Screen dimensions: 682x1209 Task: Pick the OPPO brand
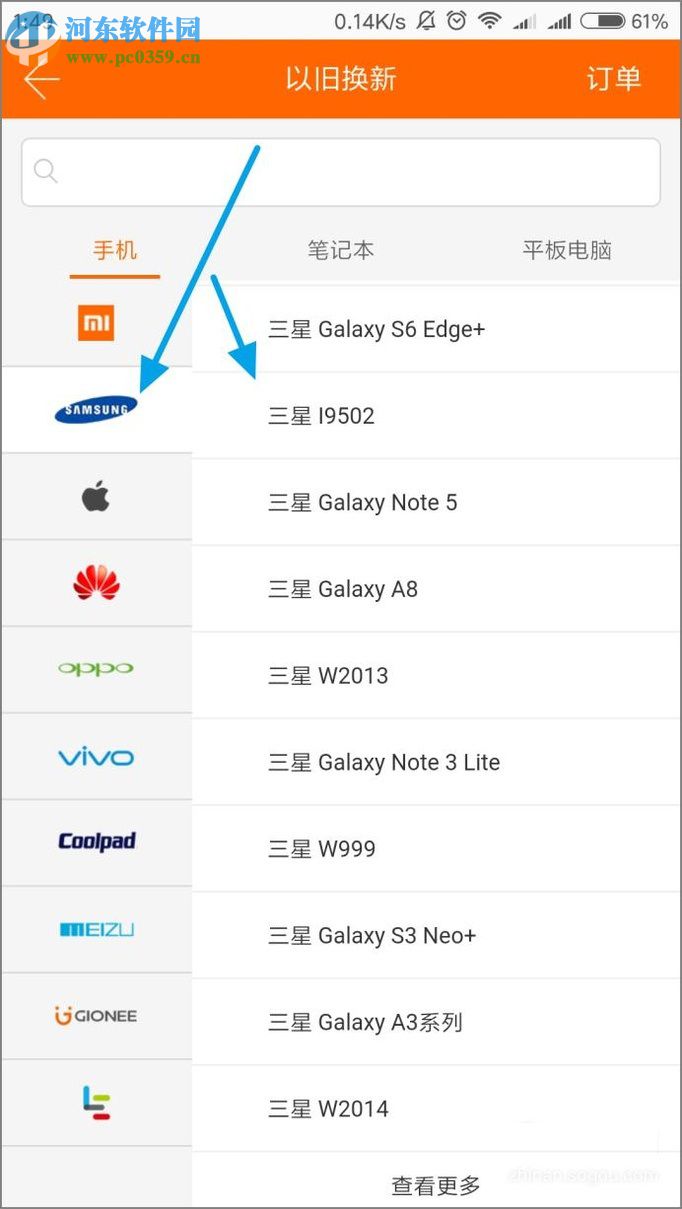[x=96, y=669]
